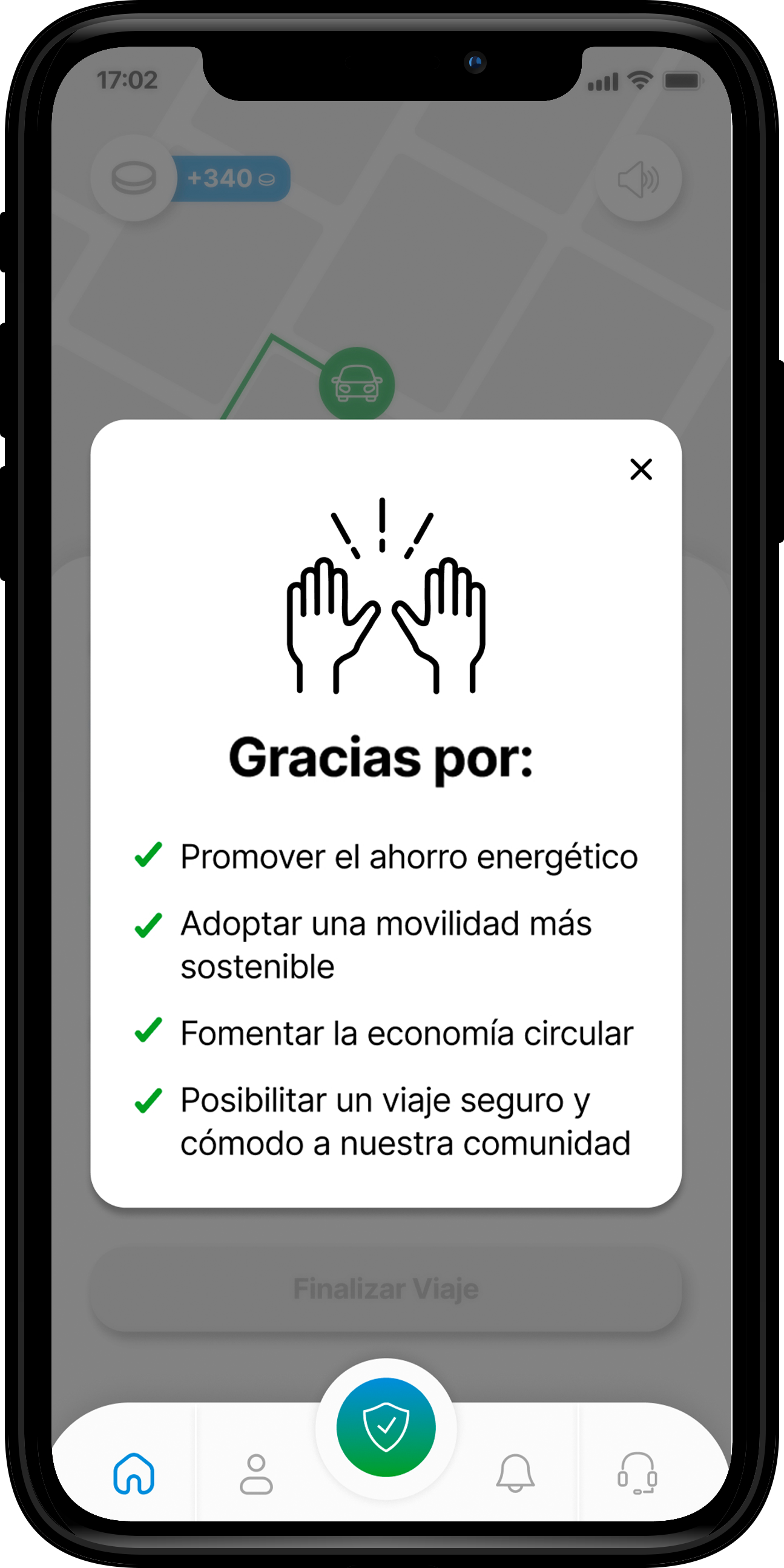The image size is (784, 1568).
Task: Open the support headset tab
Action: (637, 1473)
